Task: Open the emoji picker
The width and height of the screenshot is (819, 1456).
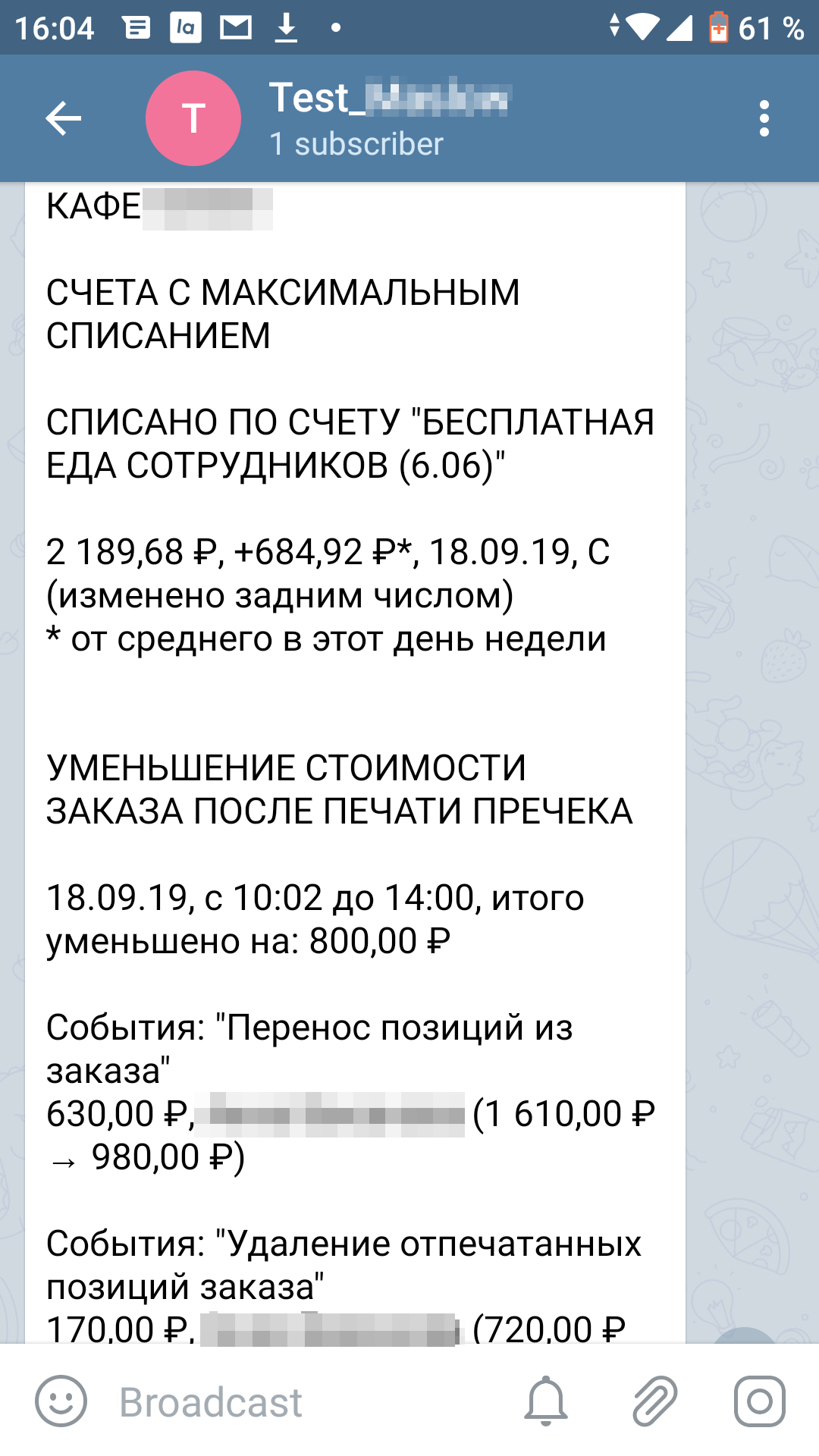Action: (x=61, y=1401)
